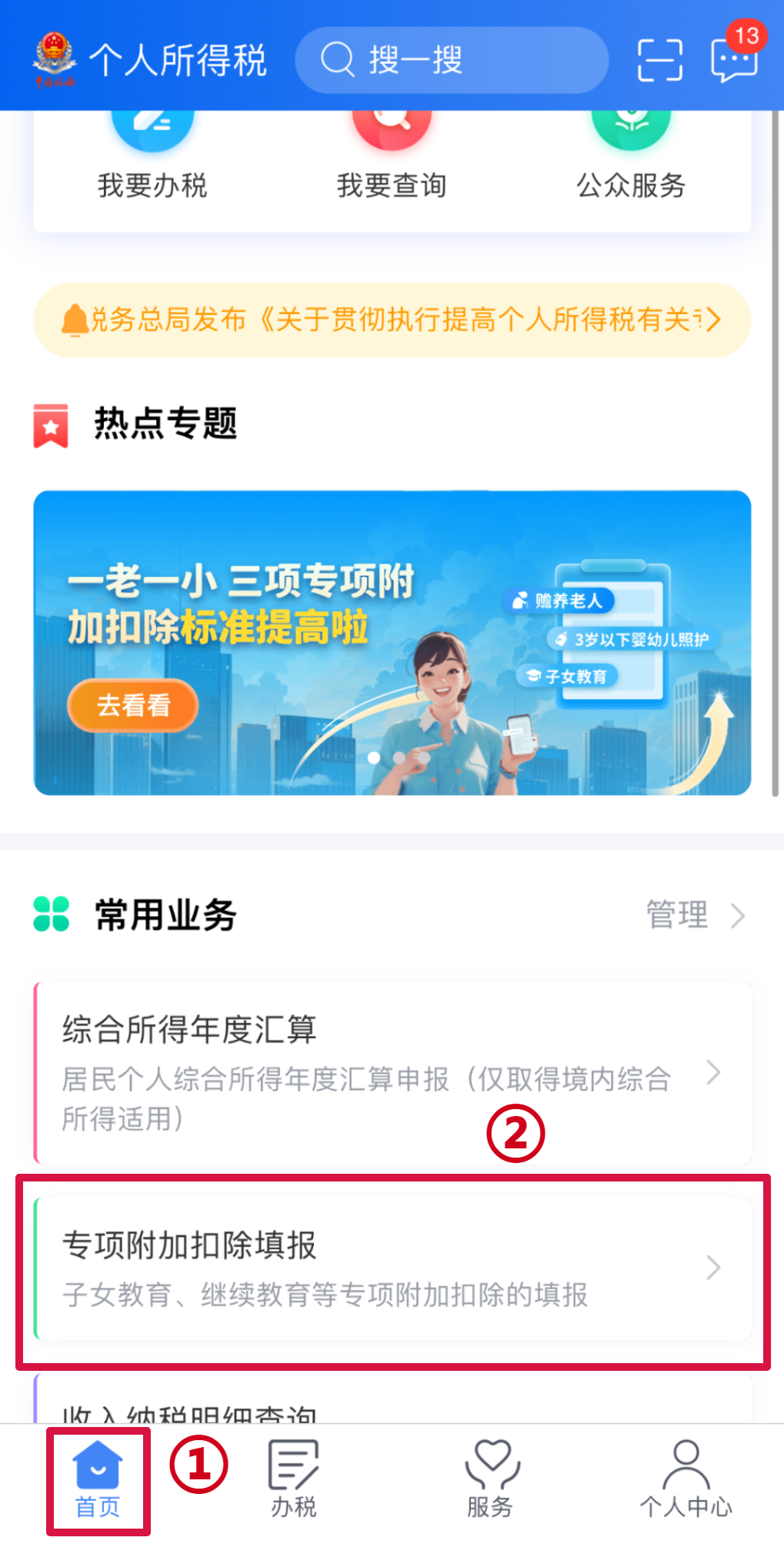Screen dimensions: 784x1544
Task: Open 我要办税
Action: coord(152,156)
